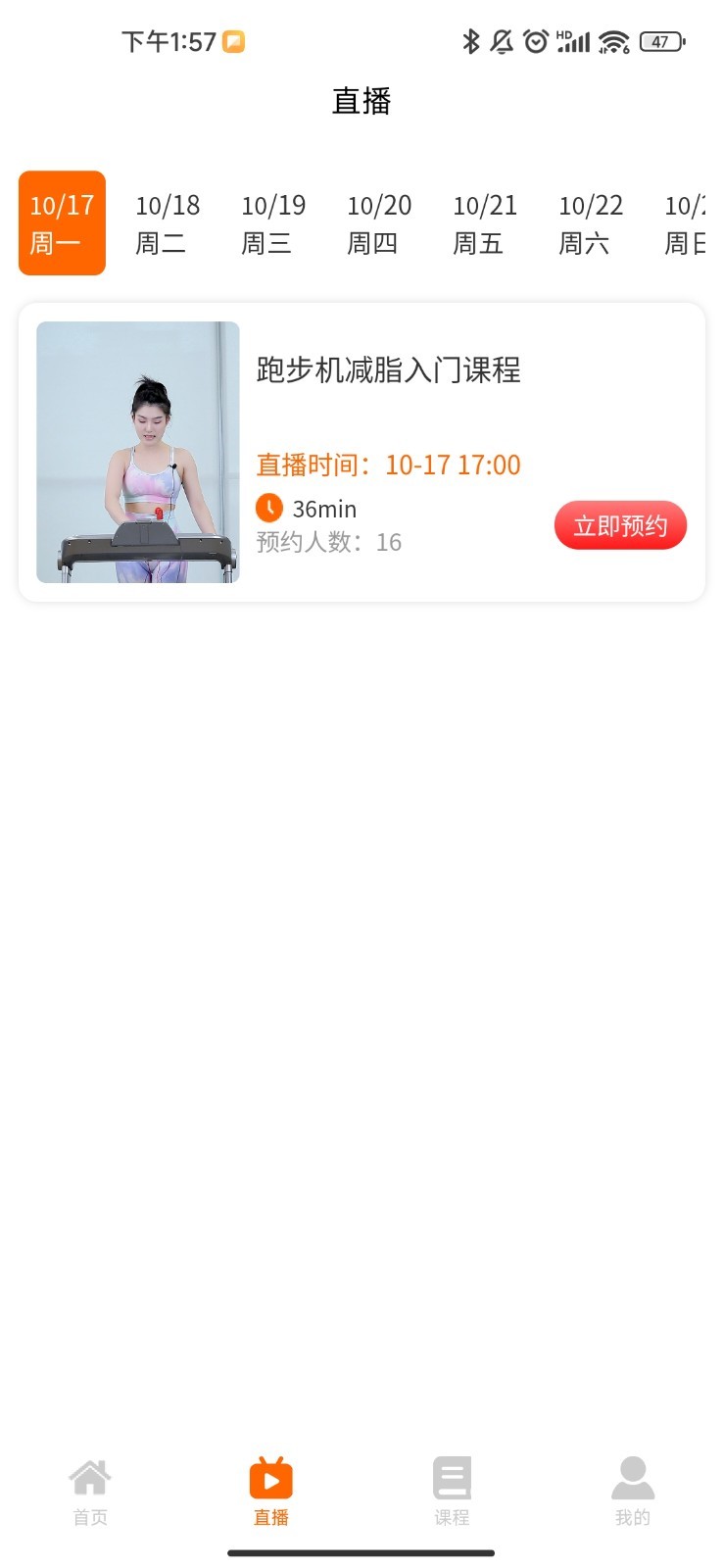Select the 10/22 周六 date

pos(590,223)
